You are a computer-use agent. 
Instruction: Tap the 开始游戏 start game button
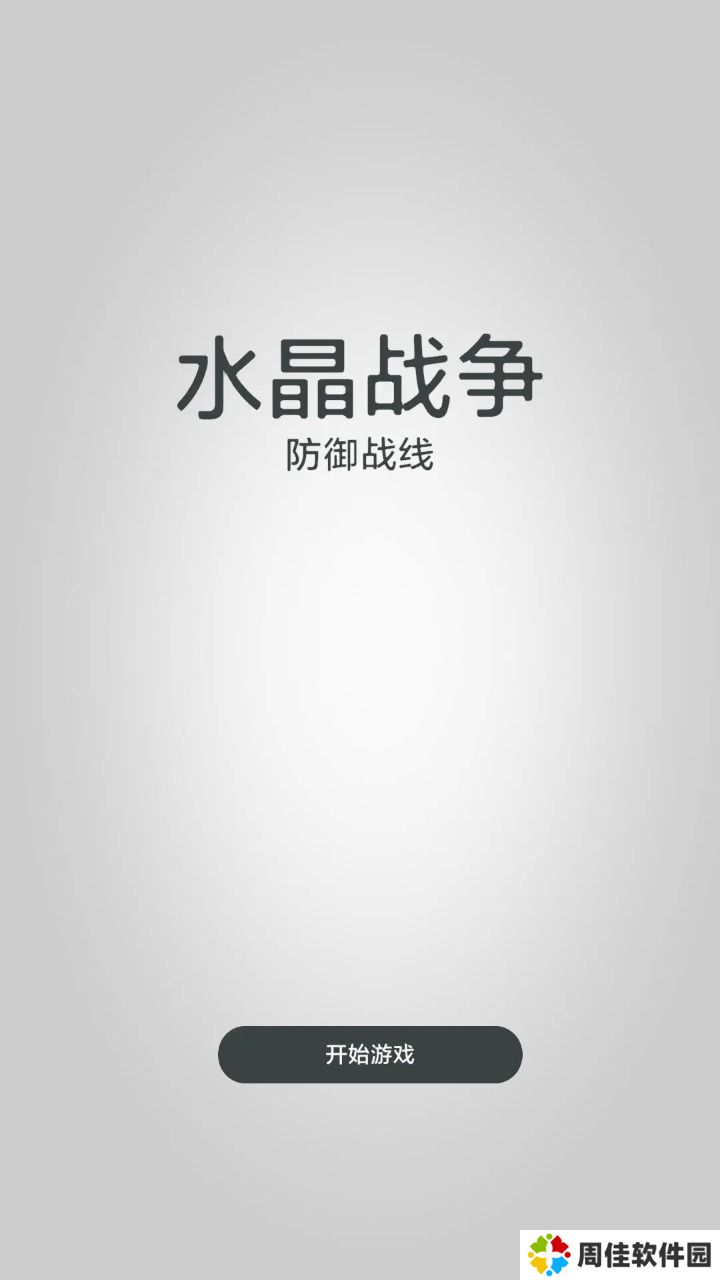pyautogui.click(x=370, y=1054)
